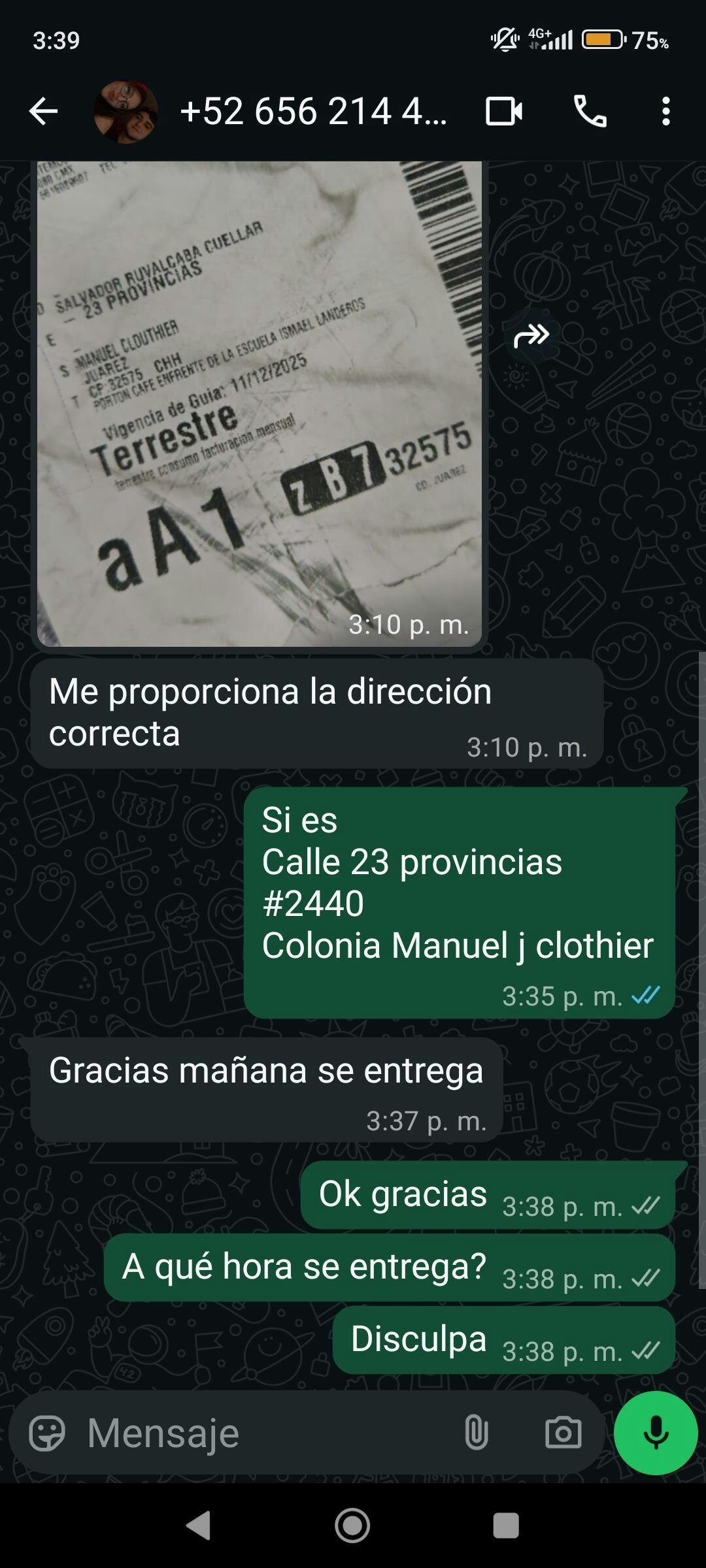The image size is (706, 1568).
Task: Start a voice call
Action: coord(590,112)
